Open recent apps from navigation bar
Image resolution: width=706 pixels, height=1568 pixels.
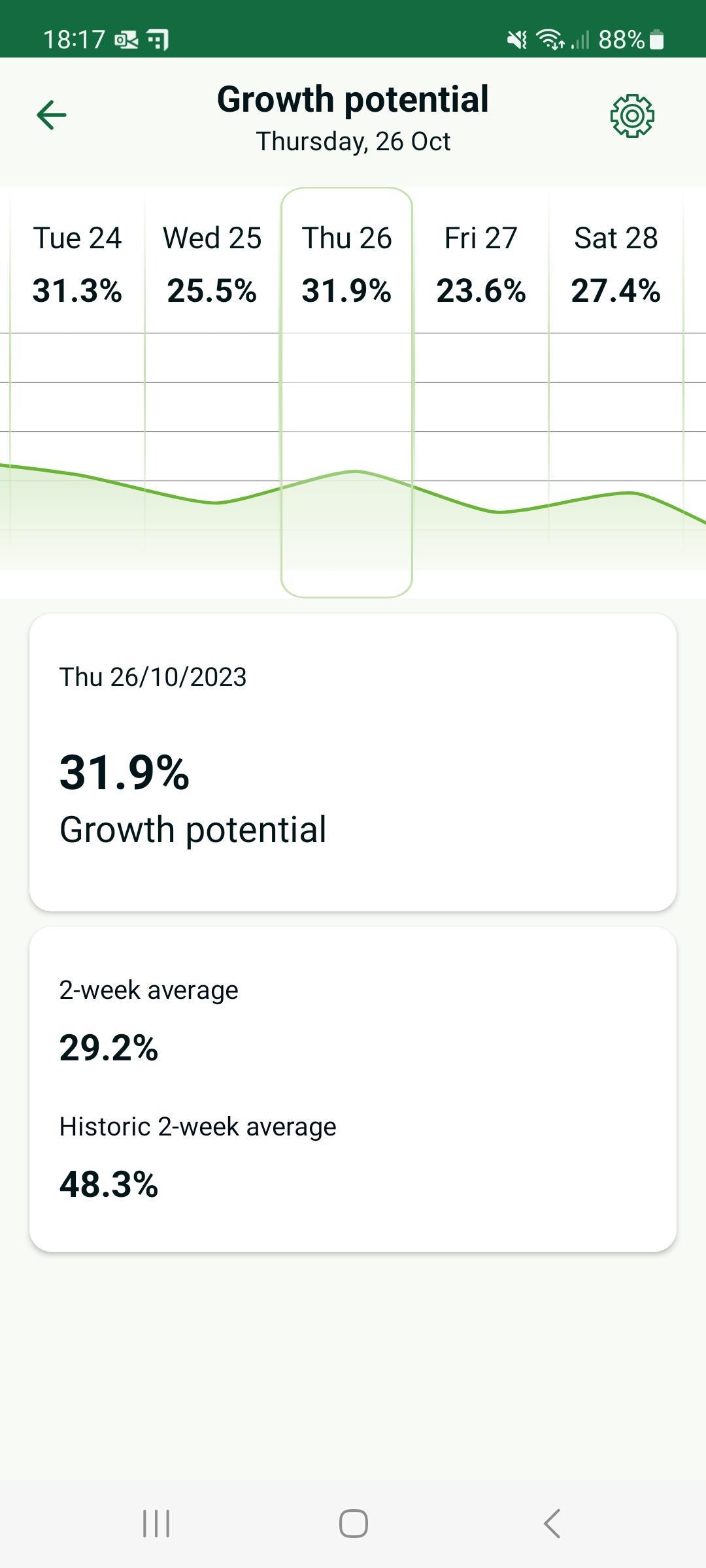click(156, 1524)
